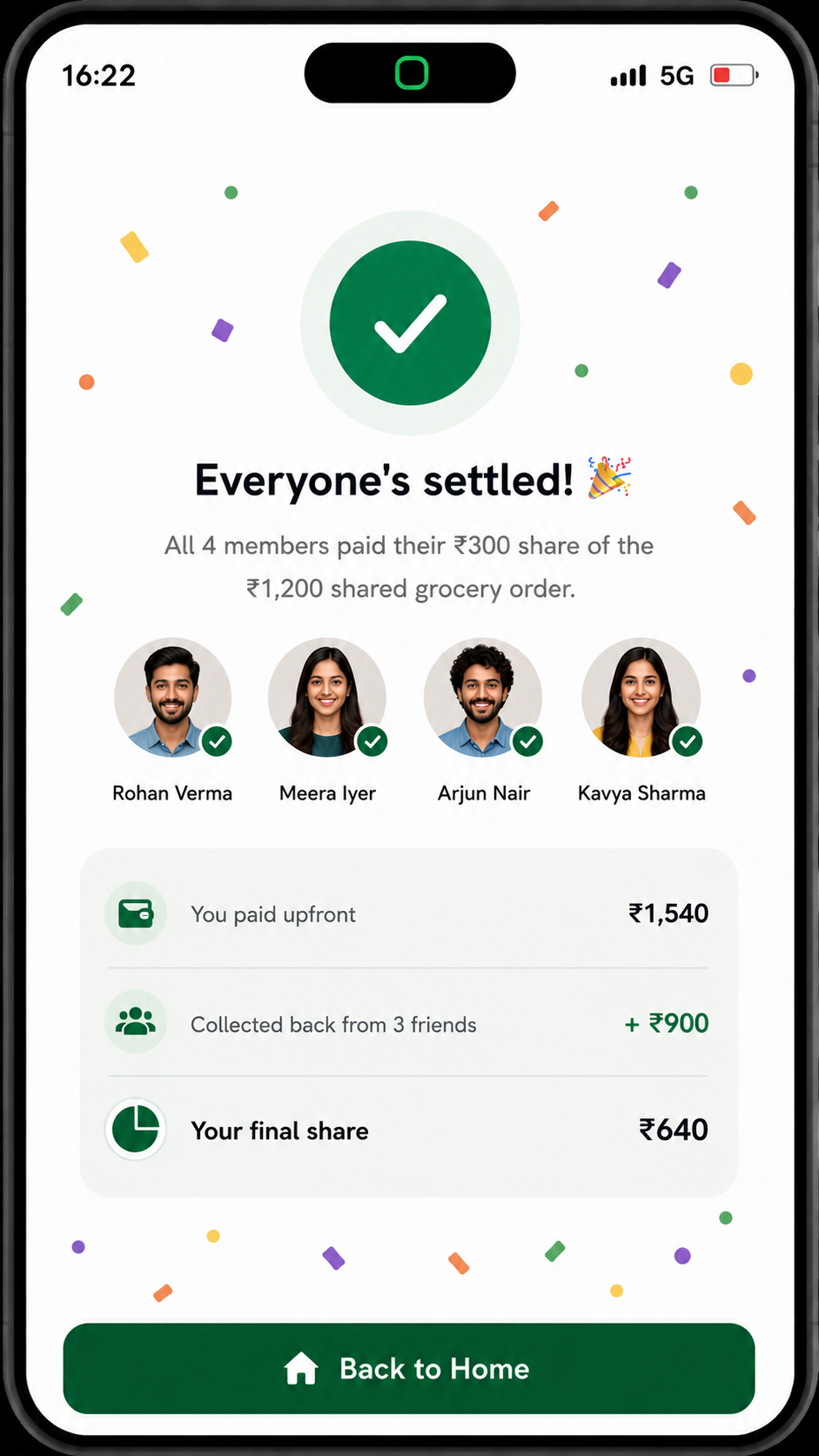819x1456 pixels.
Task: Open Rohan Verma's avatar
Action: [x=172, y=698]
